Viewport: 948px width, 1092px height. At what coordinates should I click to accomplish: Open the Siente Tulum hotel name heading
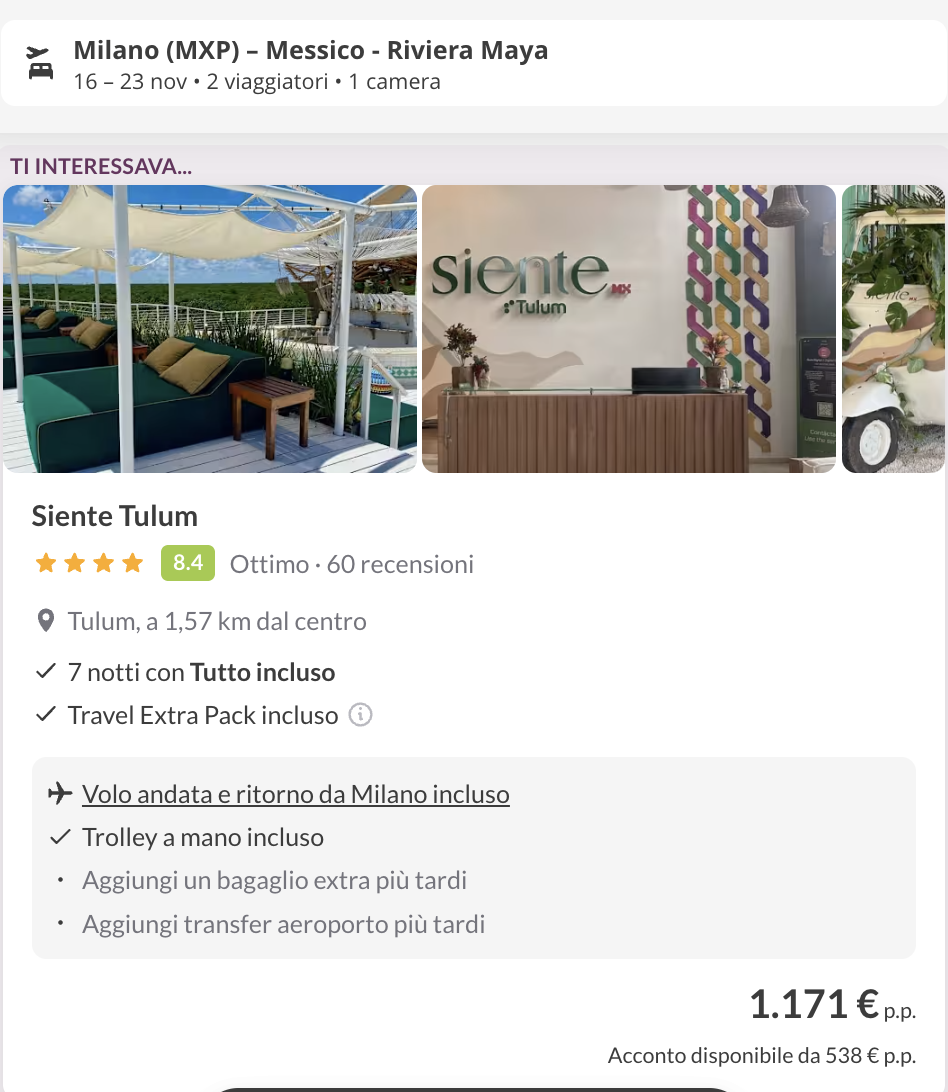pos(114,516)
